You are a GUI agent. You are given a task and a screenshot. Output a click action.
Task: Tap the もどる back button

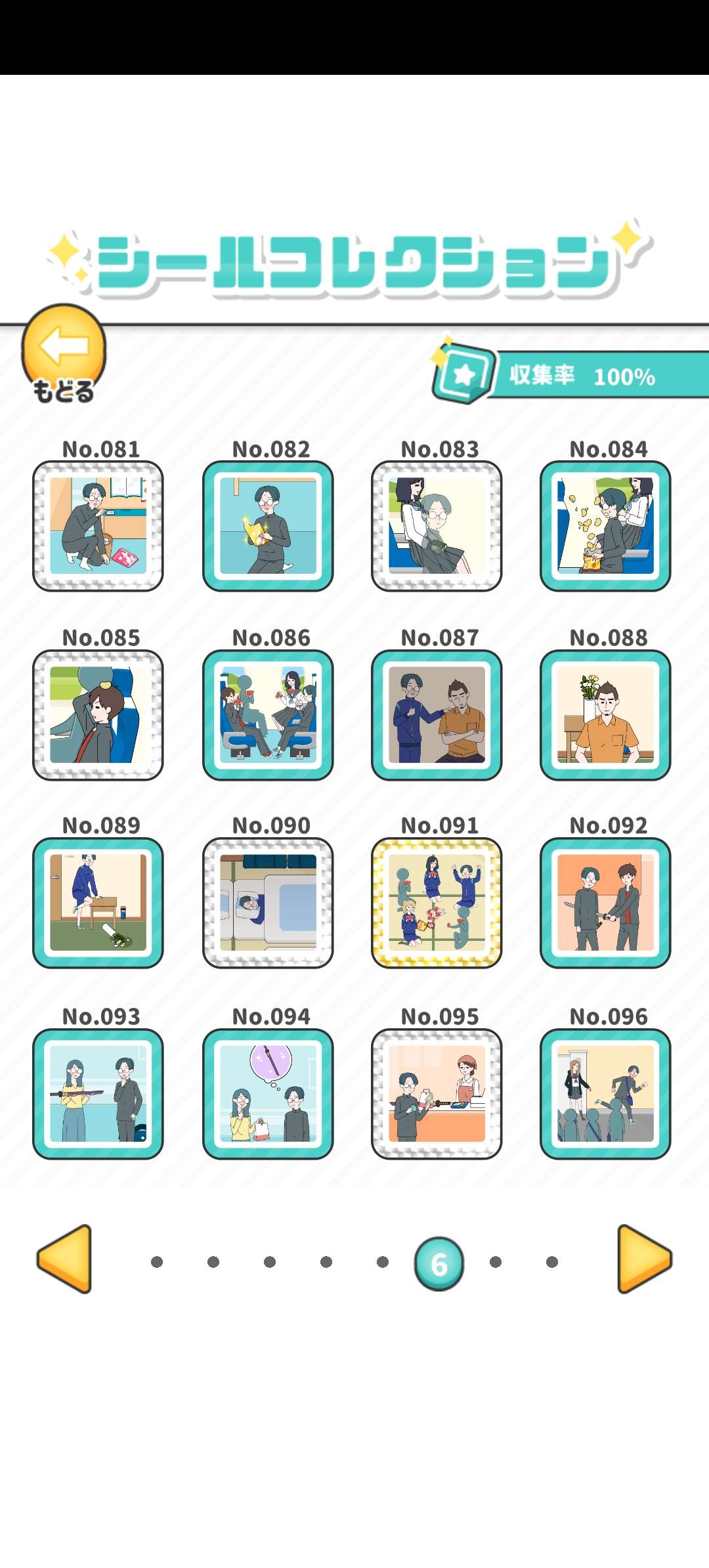(x=64, y=353)
